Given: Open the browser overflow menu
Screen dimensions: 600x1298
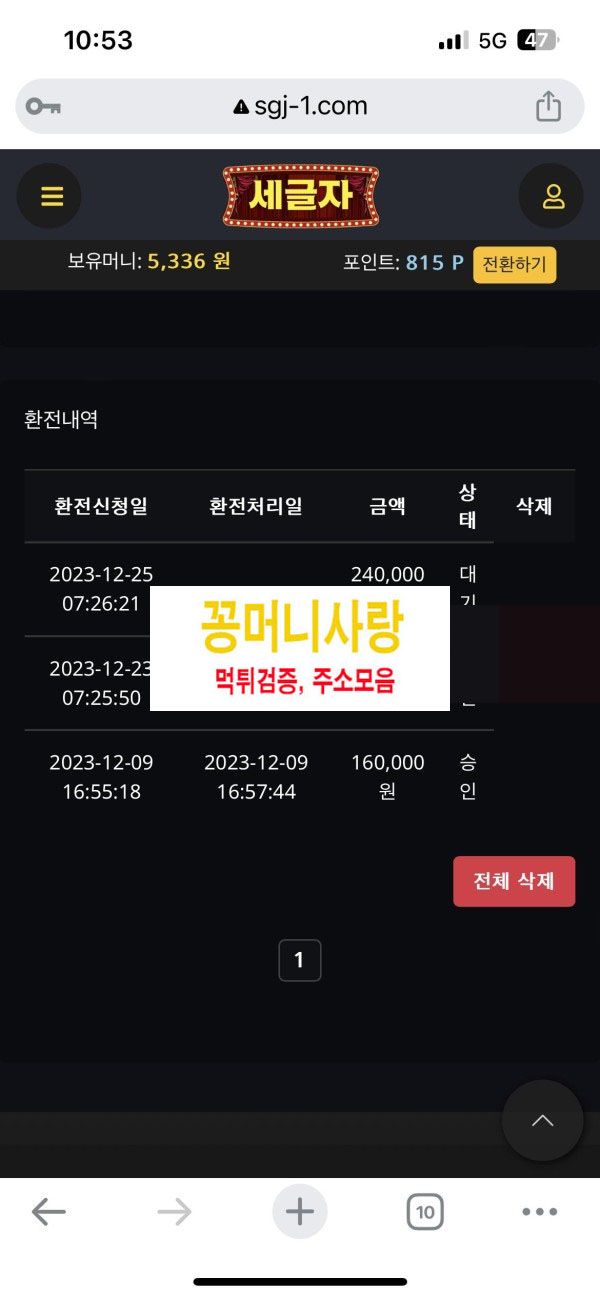Looking at the screenshot, I should pyautogui.click(x=540, y=1212).
